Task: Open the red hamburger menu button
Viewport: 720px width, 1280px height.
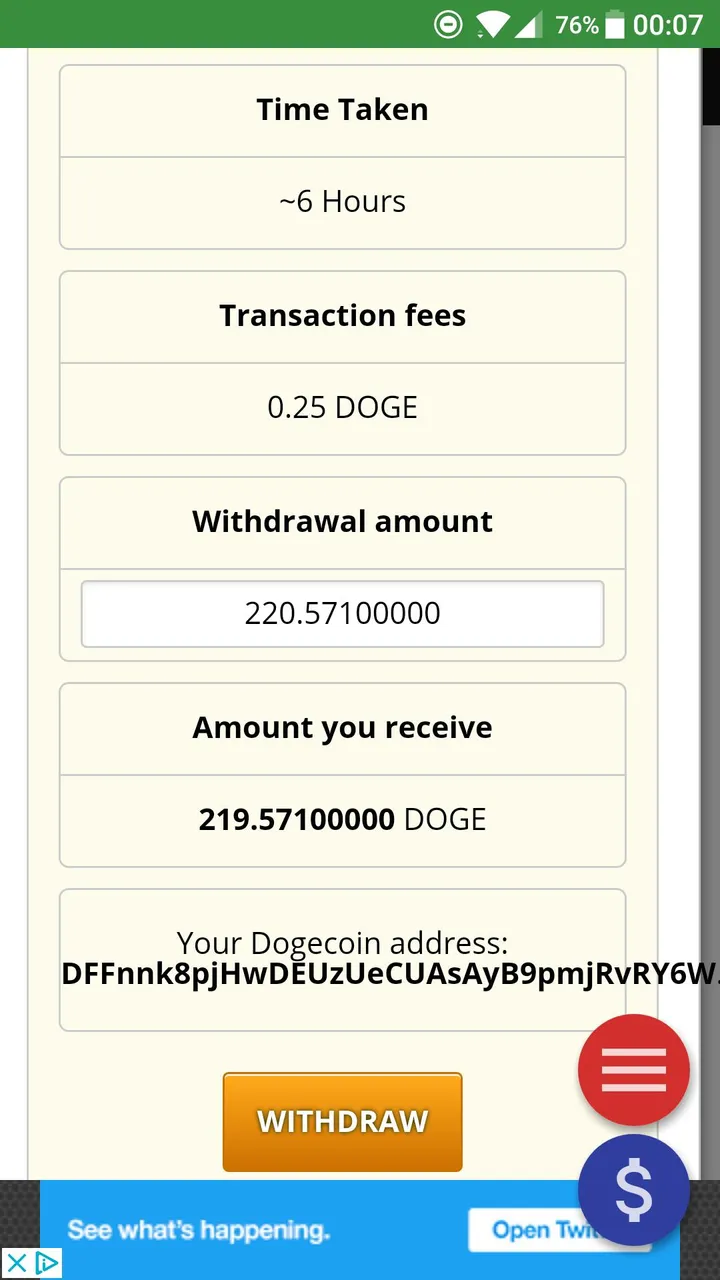Action: tap(634, 1070)
